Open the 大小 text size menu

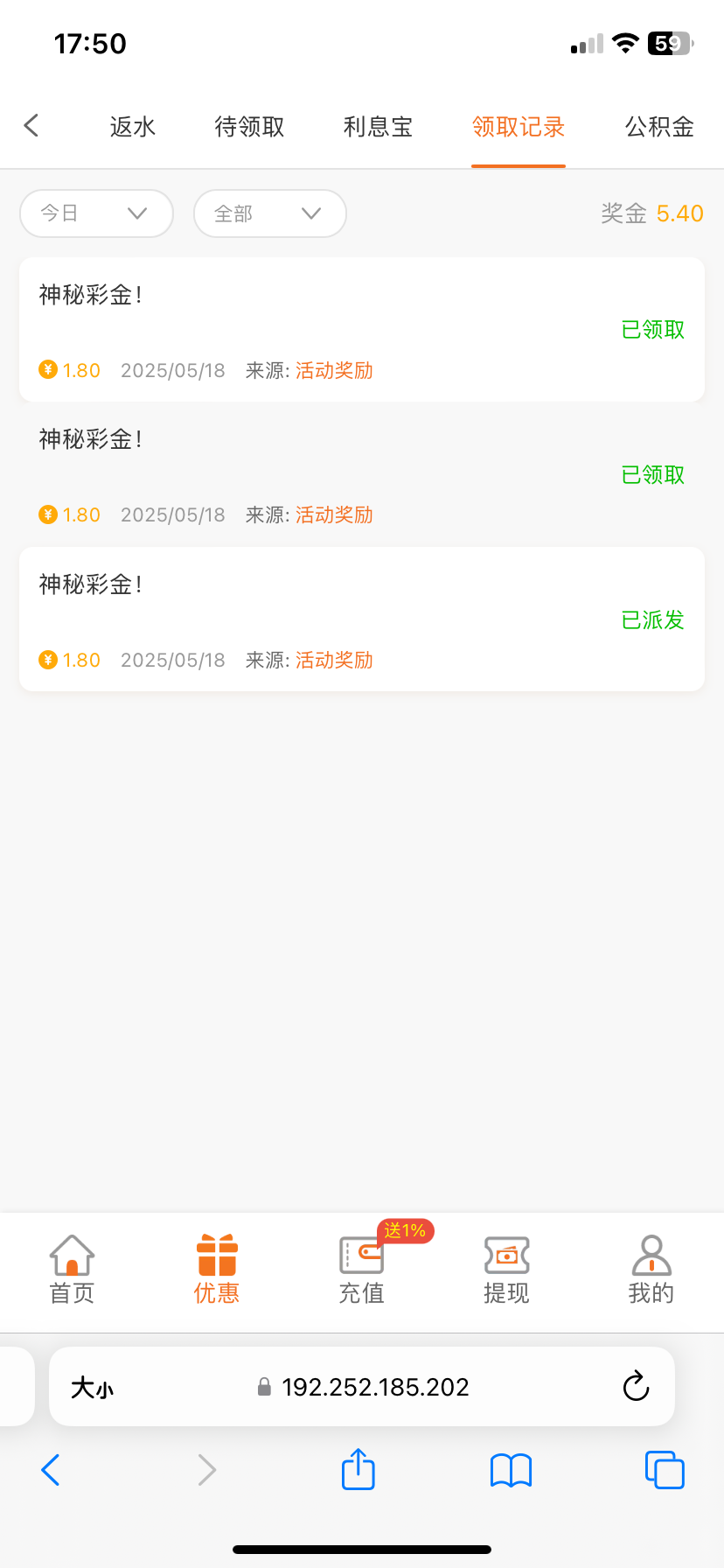(x=92, y=1388)
